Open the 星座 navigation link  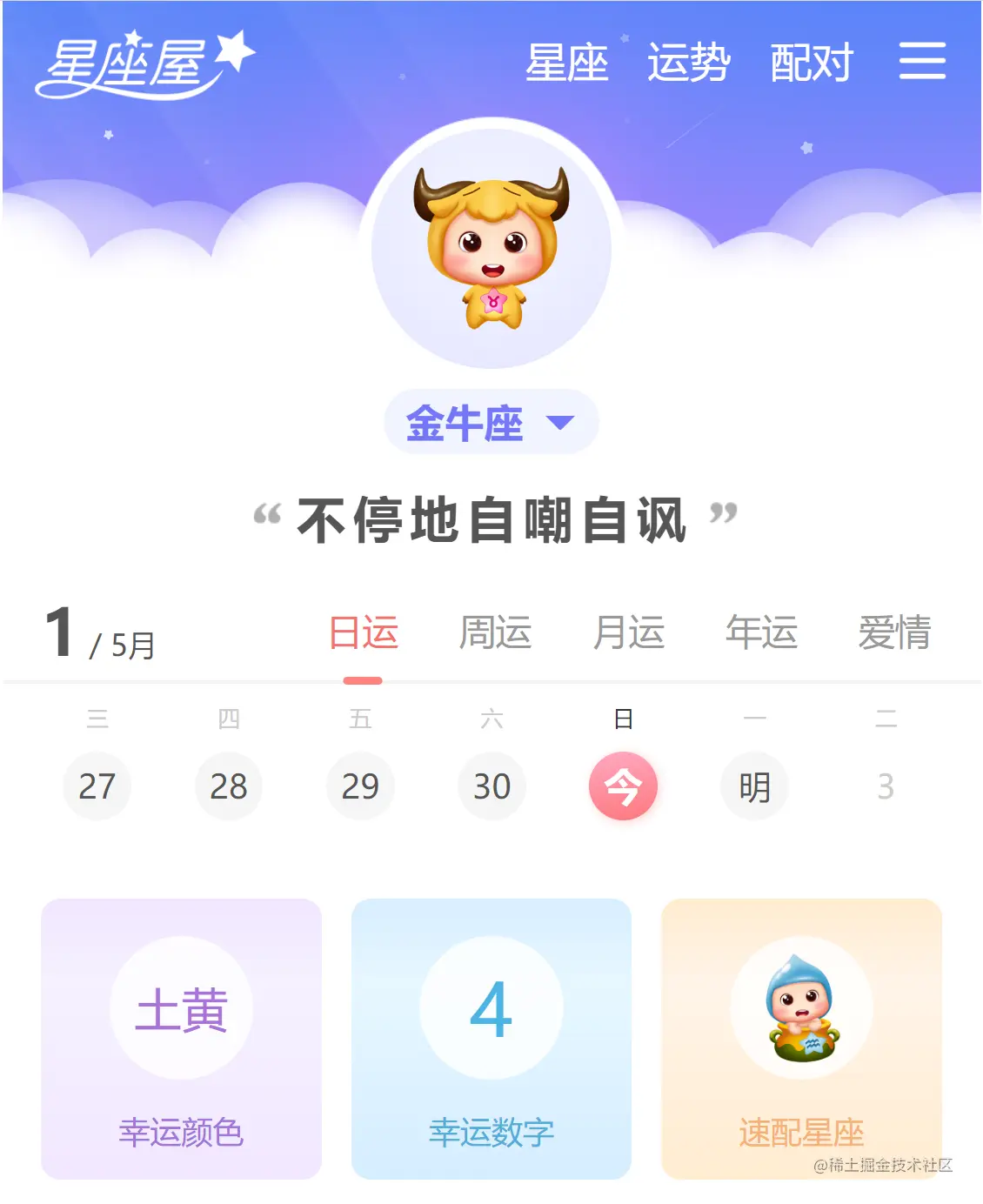click(x=566, y=63)
